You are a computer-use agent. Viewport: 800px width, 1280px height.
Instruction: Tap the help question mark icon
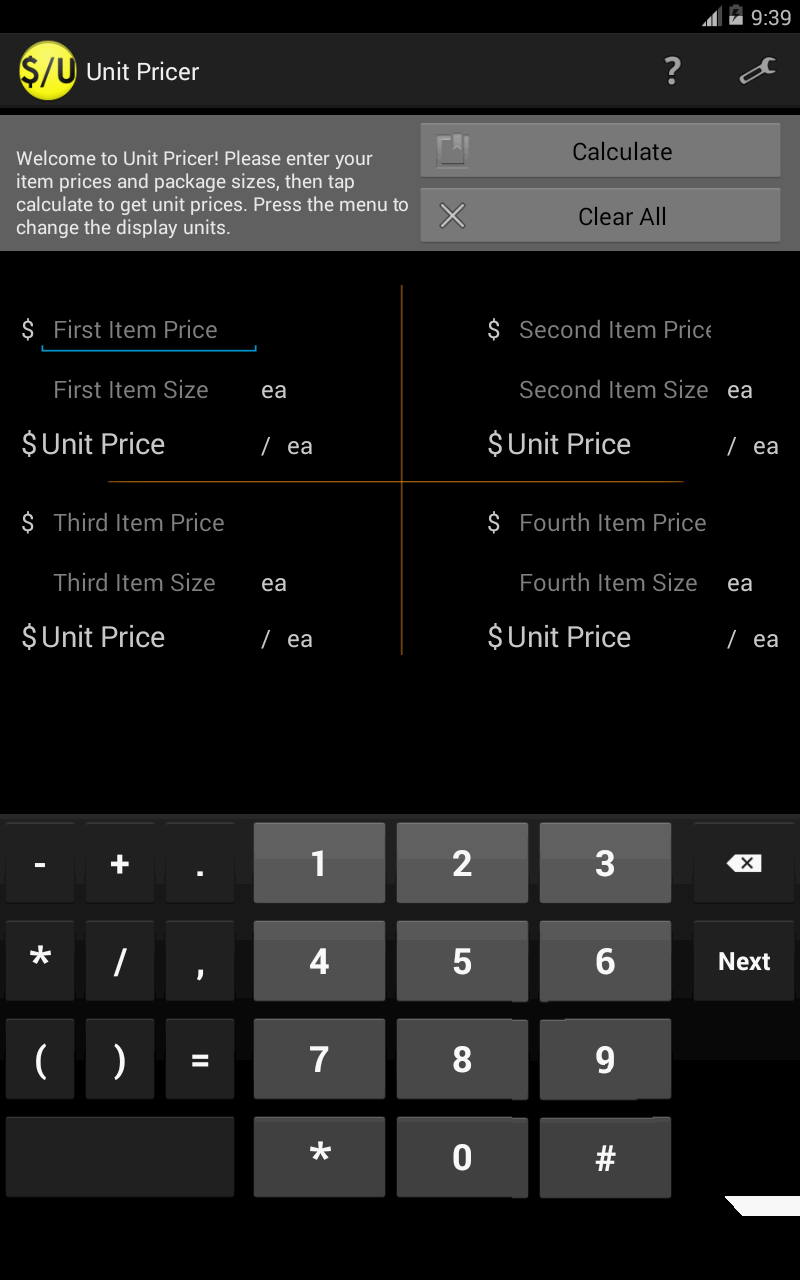(x=672, y=71)
